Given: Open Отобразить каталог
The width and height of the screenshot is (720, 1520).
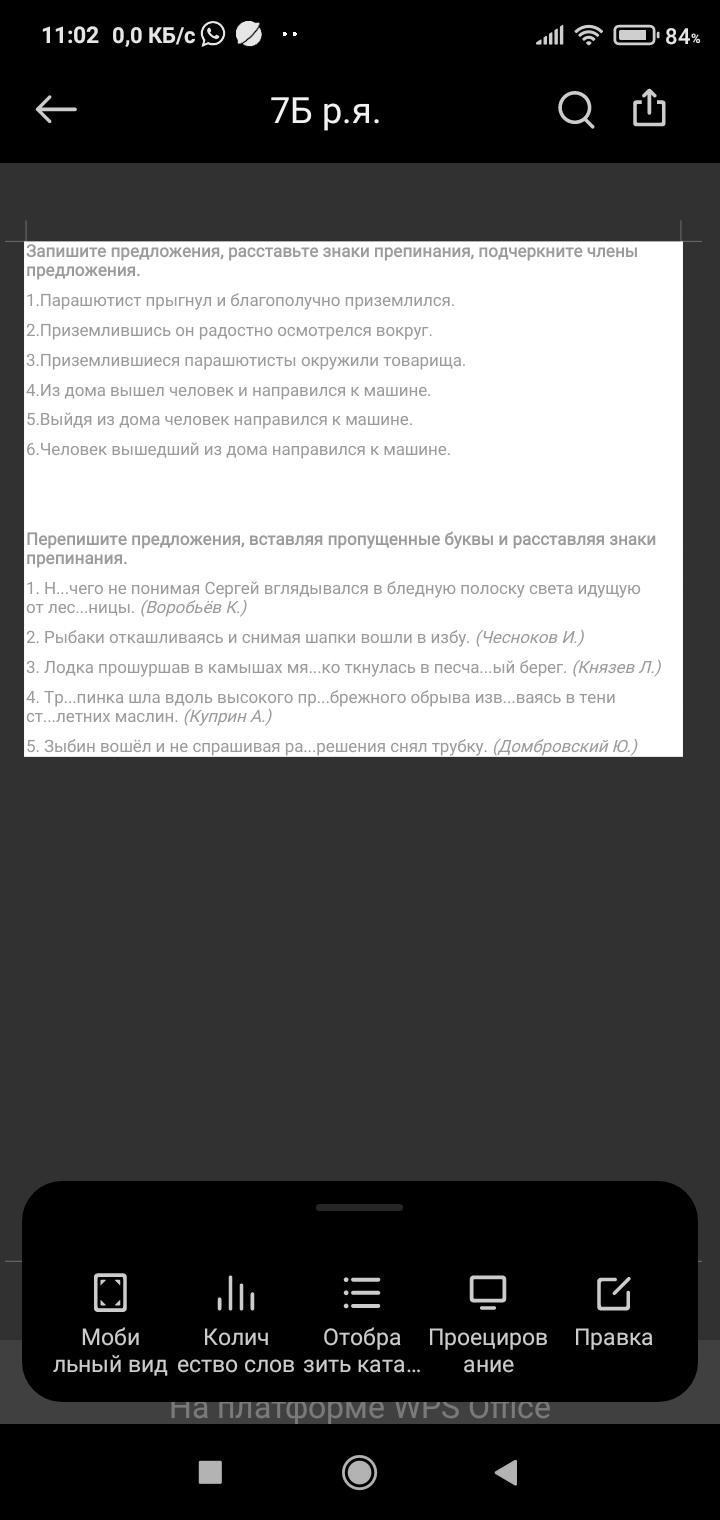Looking at the screenshot, I should tap(362, 1325).
